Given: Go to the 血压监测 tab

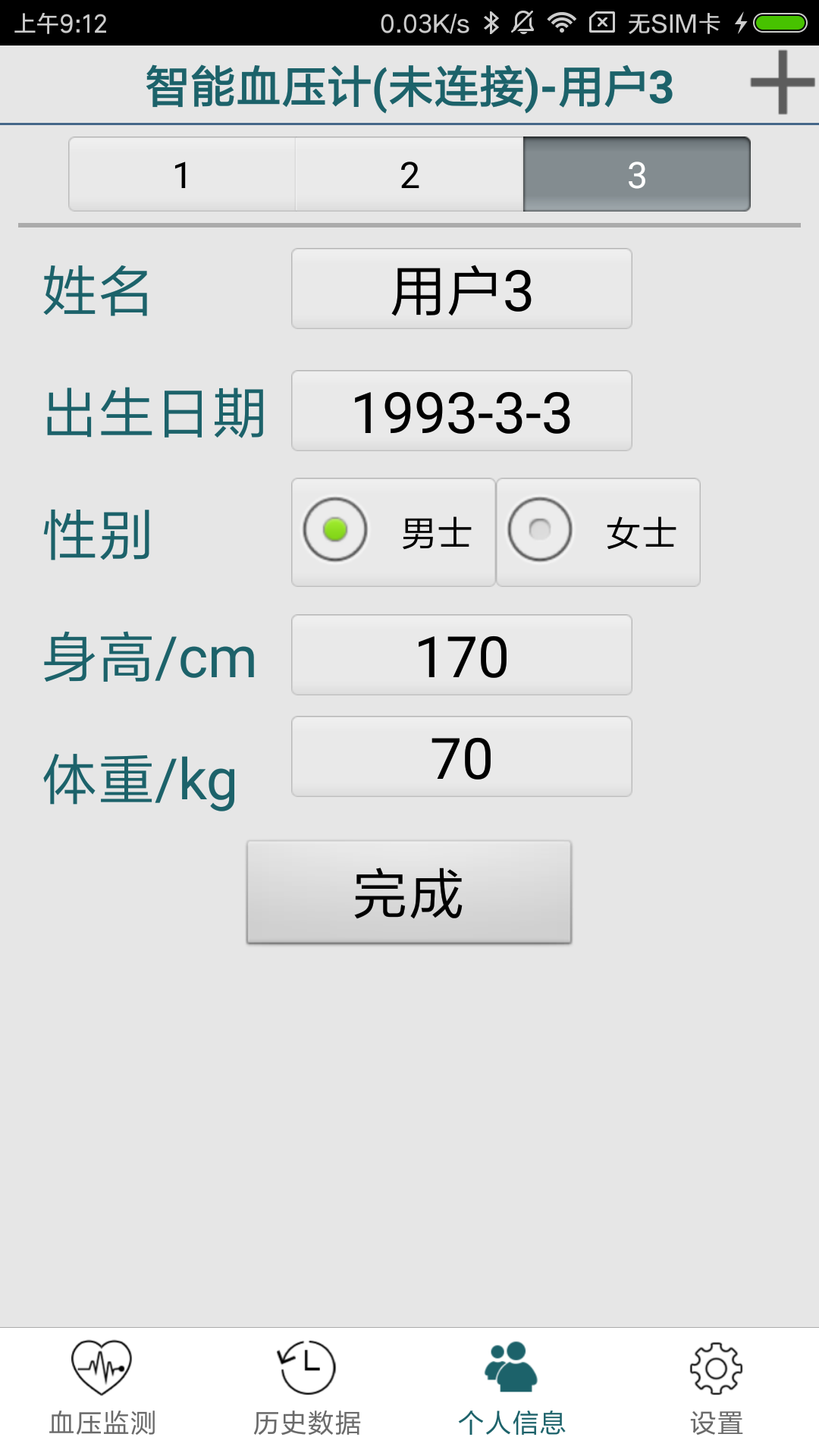Looking at the screenshot, I should pyautogui.click(x=102, y=1389).
